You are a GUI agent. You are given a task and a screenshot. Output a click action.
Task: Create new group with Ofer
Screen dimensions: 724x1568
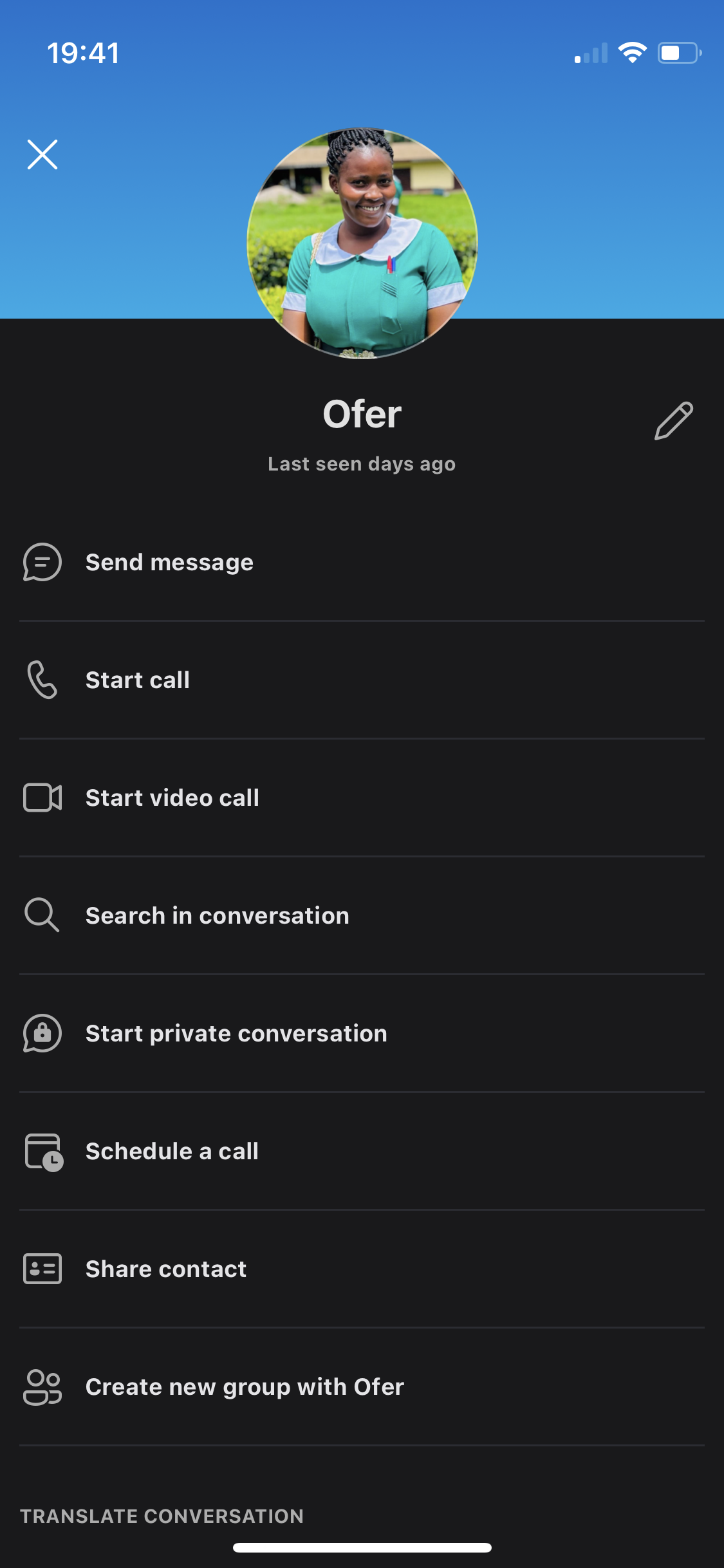point(245,1387)
